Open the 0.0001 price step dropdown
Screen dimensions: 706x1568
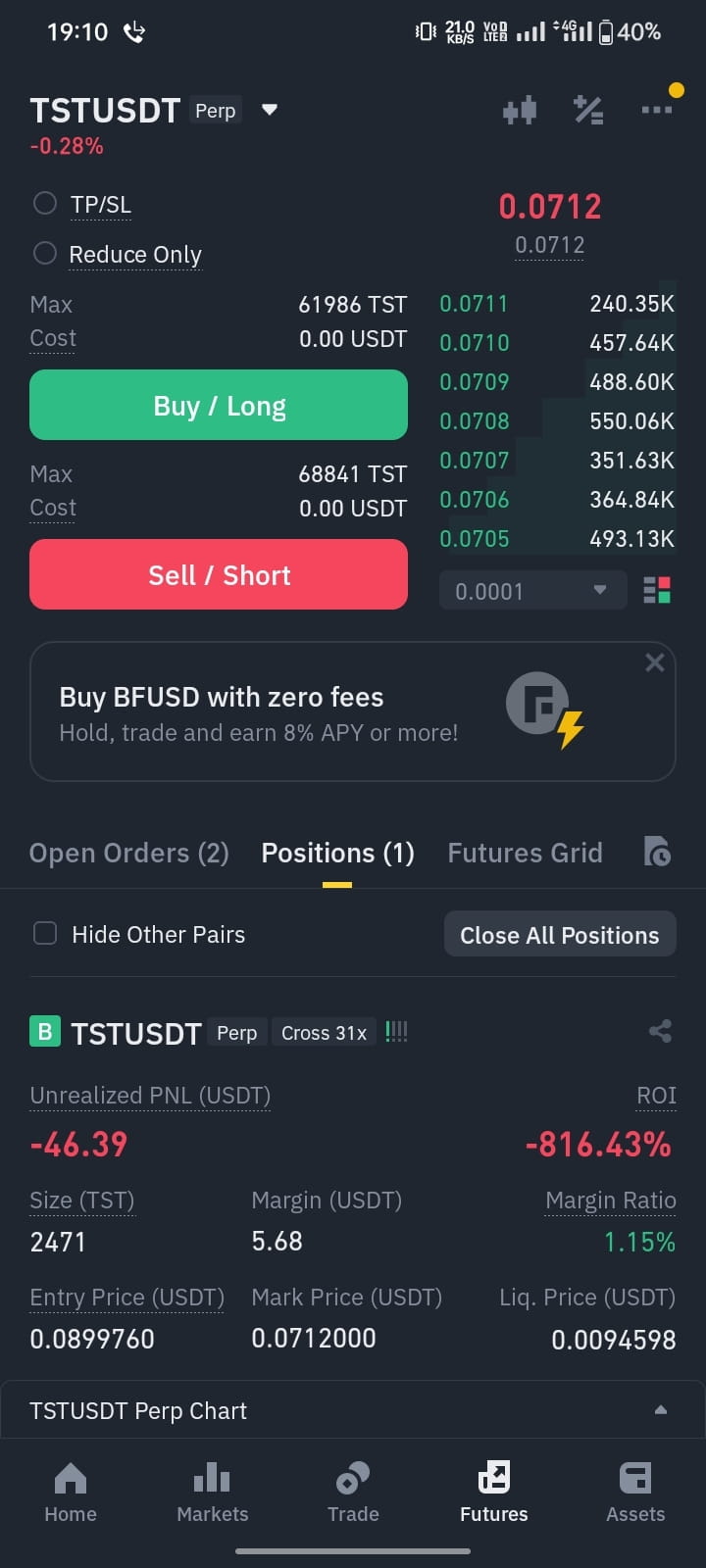point(532,591)
